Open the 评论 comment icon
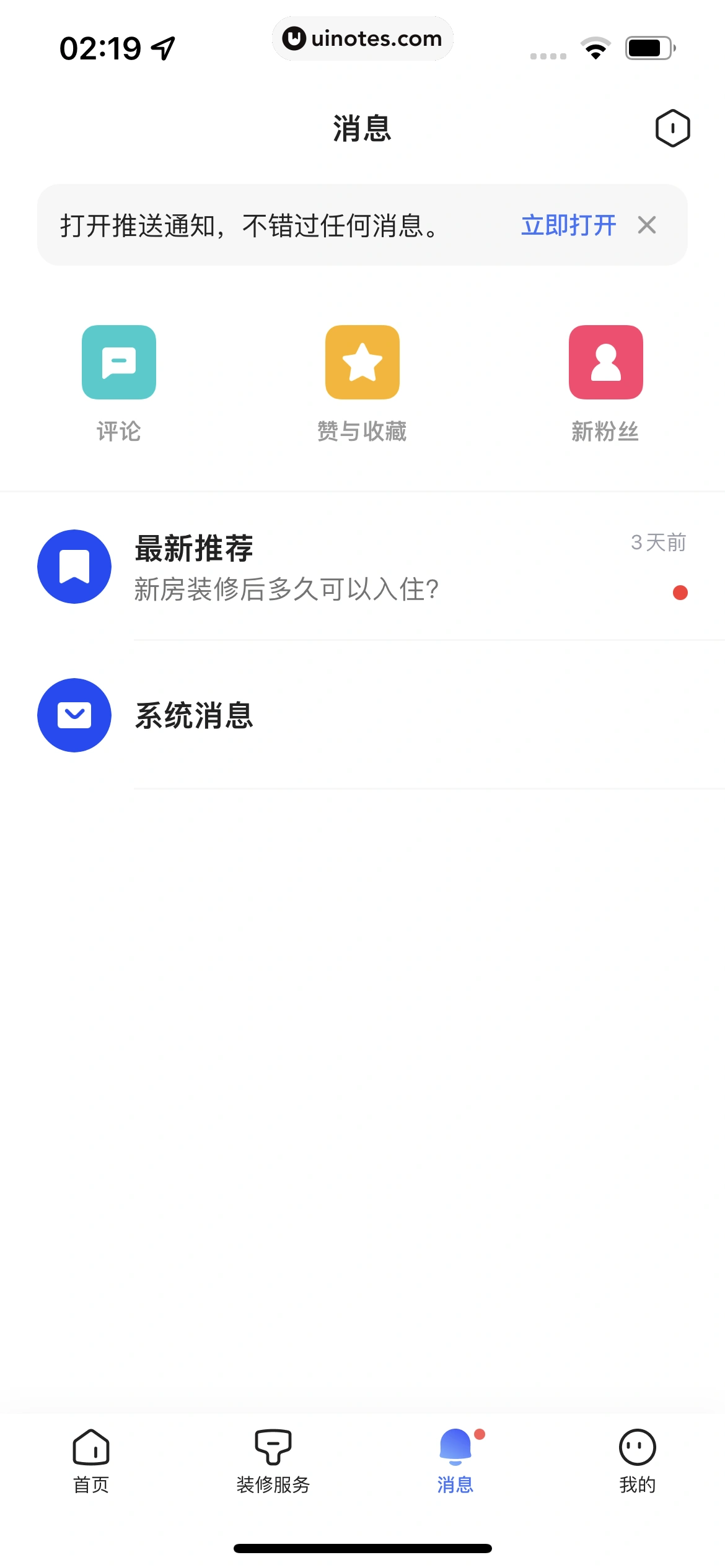Image resolution: width=725 pixels, height=1568 pixels. click(119, 362)
